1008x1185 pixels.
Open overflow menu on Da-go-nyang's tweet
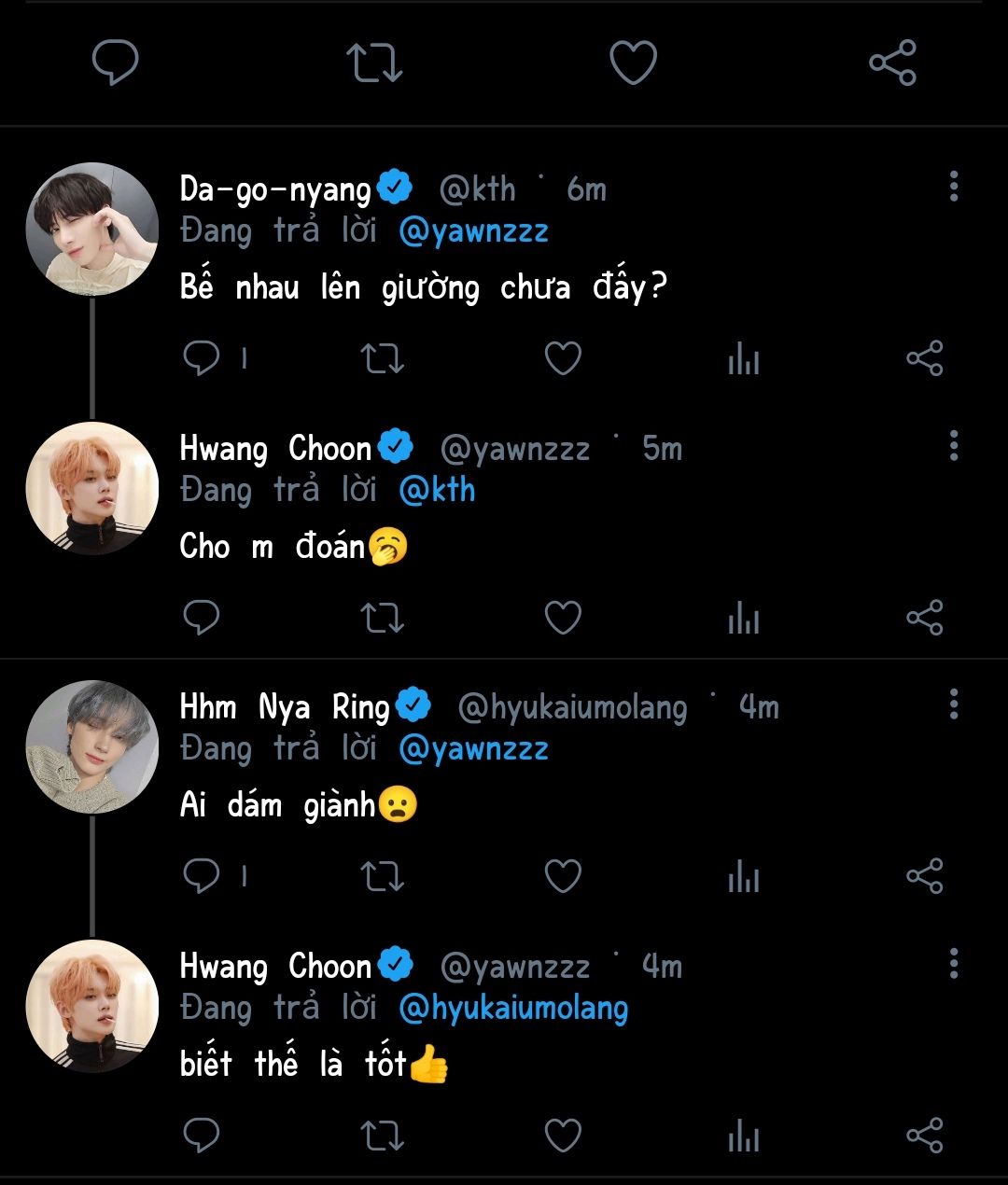tap(953, 187)
